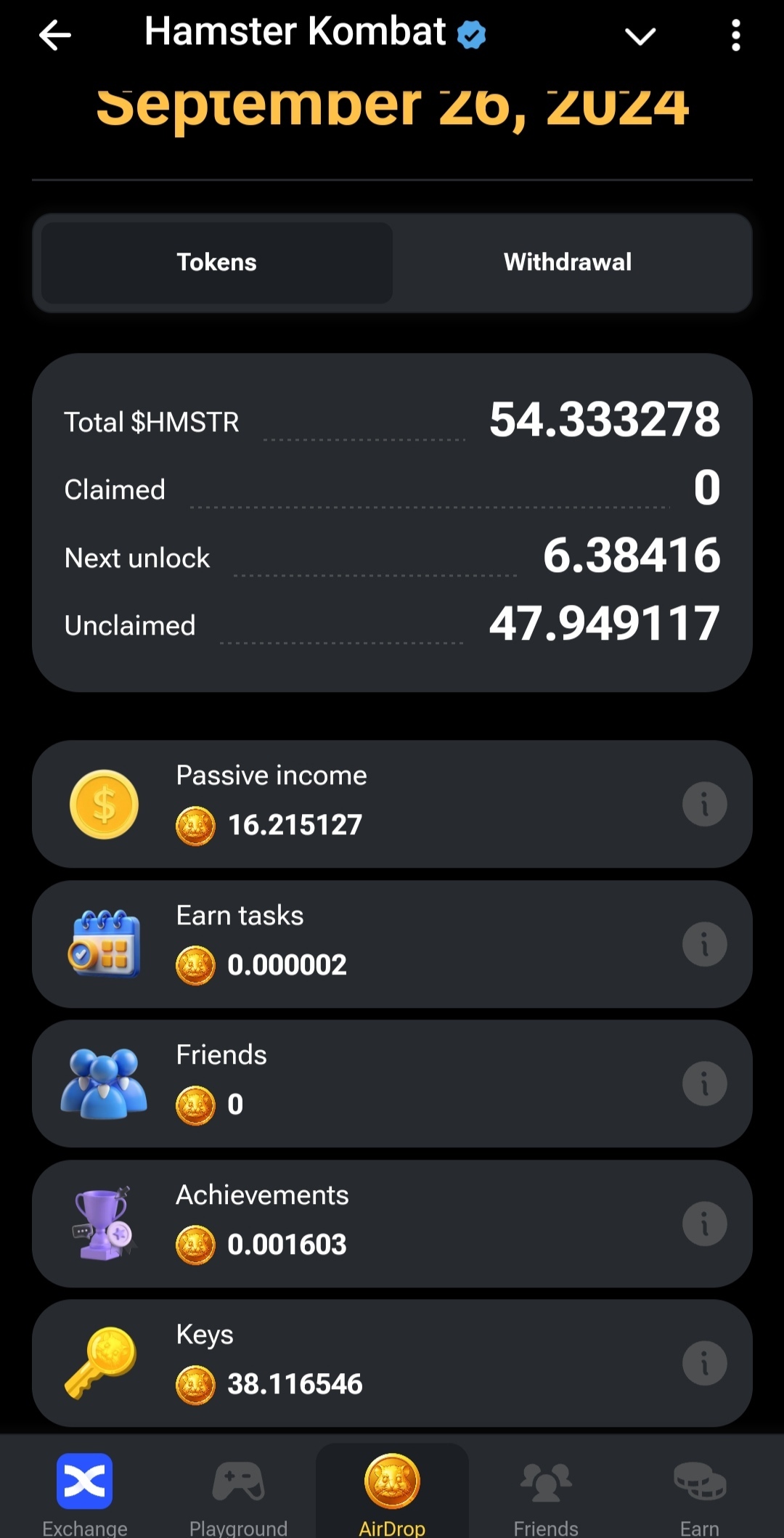Image resolution: width=784 pixels, height=1538 pixels.
Task: Tap the Keys info icon
Action: click(704, 1363)
